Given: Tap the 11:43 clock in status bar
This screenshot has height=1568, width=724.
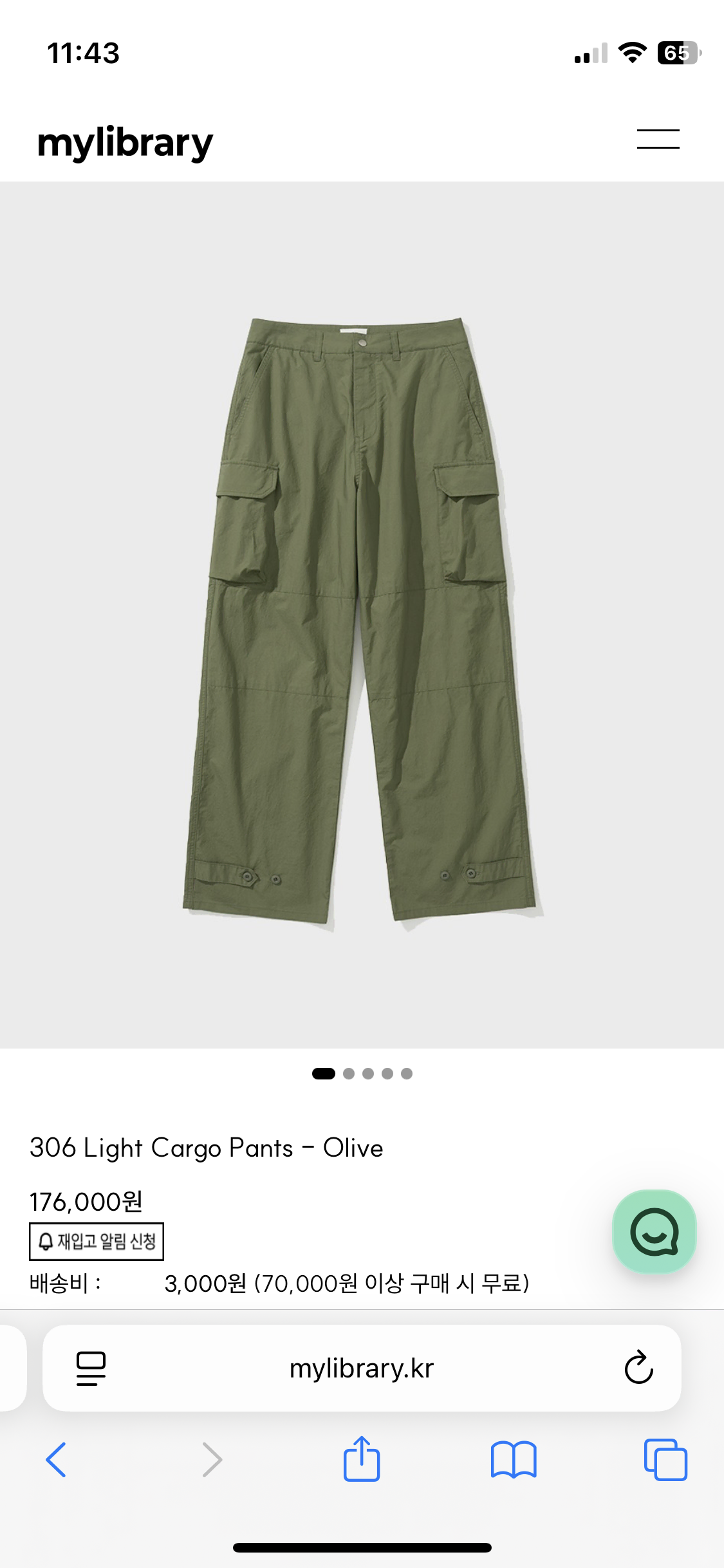Looking at the screenshot, I should (82, 55).
